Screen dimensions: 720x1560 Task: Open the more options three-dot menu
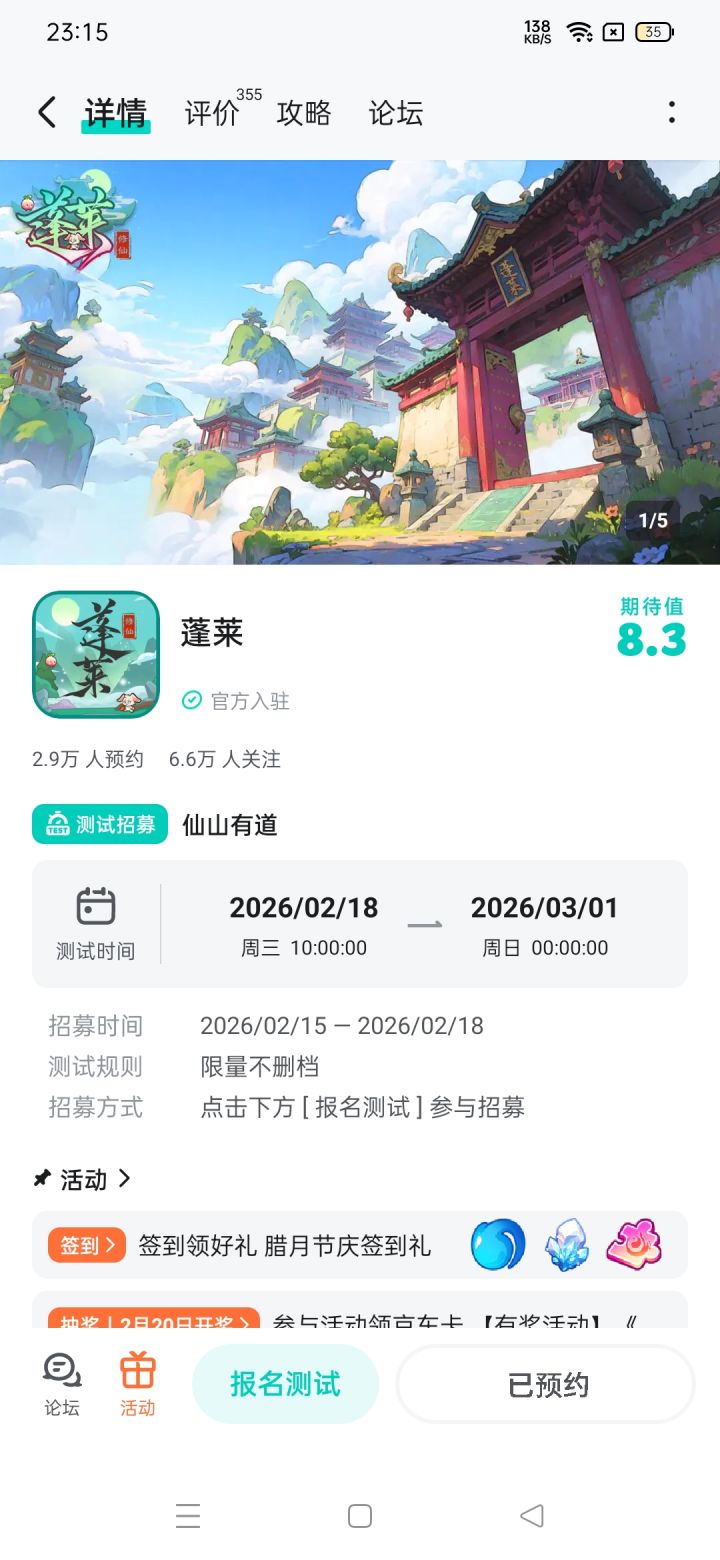click(671, 113)
